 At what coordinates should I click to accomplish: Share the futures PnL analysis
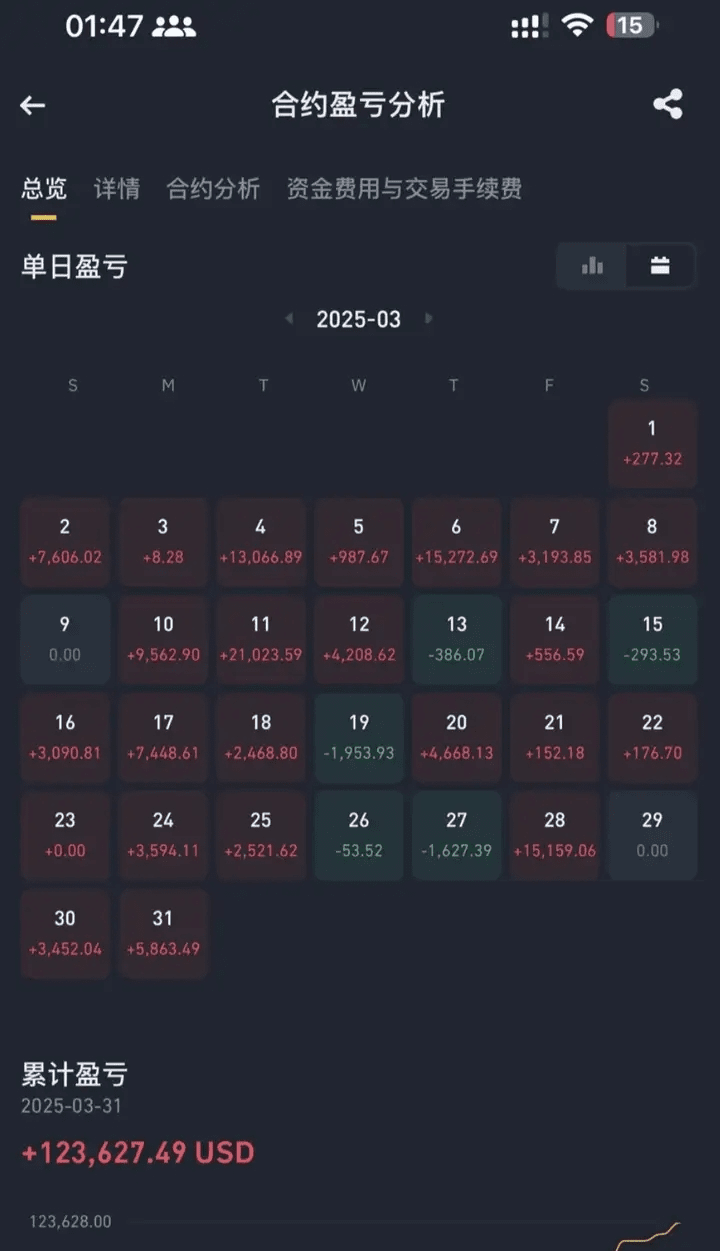(x=667, y=104)
